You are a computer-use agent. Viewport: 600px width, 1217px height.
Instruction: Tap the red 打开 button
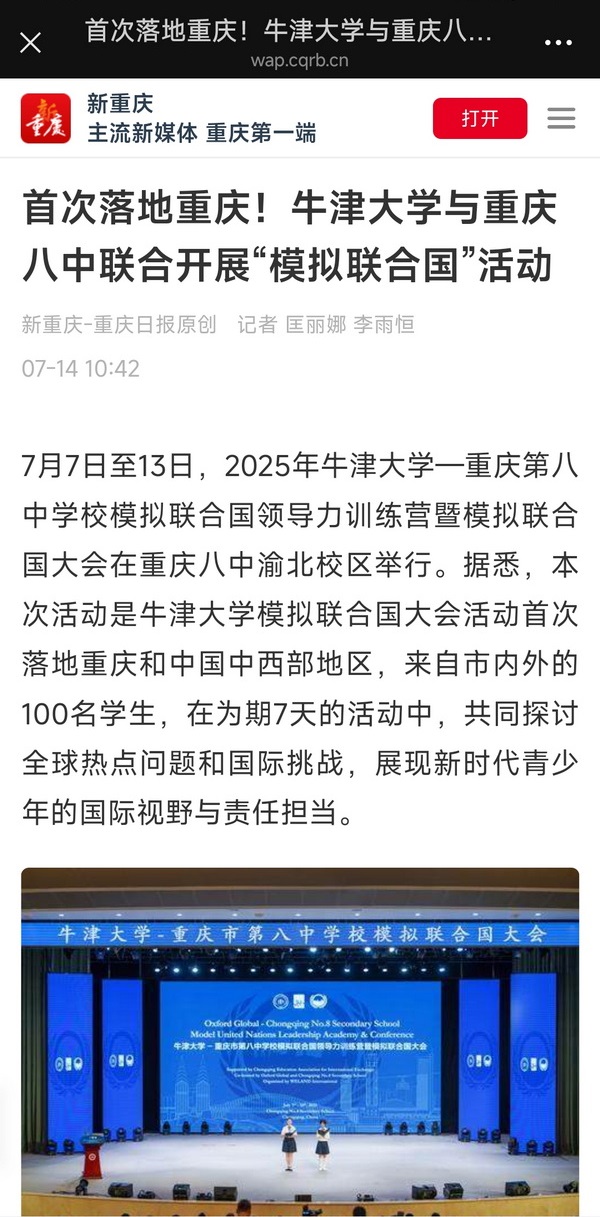[x=480, y=118]
